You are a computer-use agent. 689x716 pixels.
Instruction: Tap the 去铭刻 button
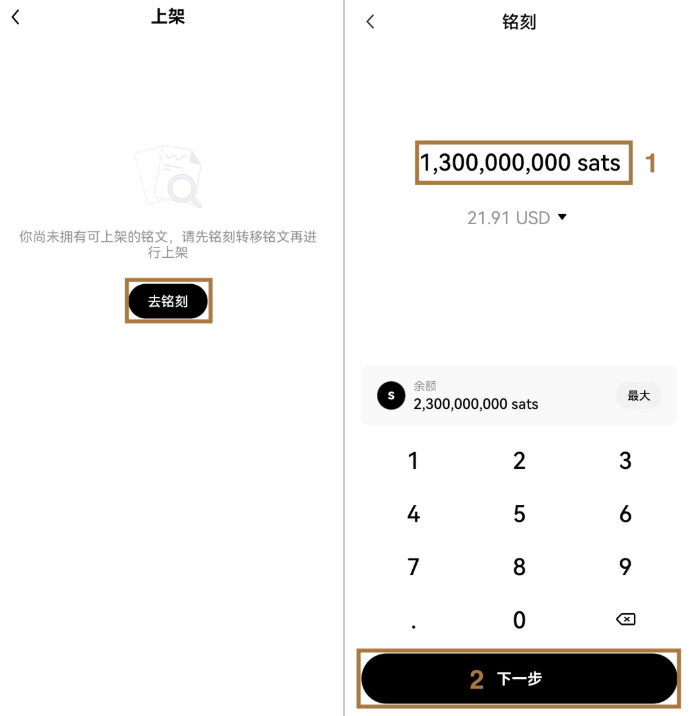[x=168, y=301]
